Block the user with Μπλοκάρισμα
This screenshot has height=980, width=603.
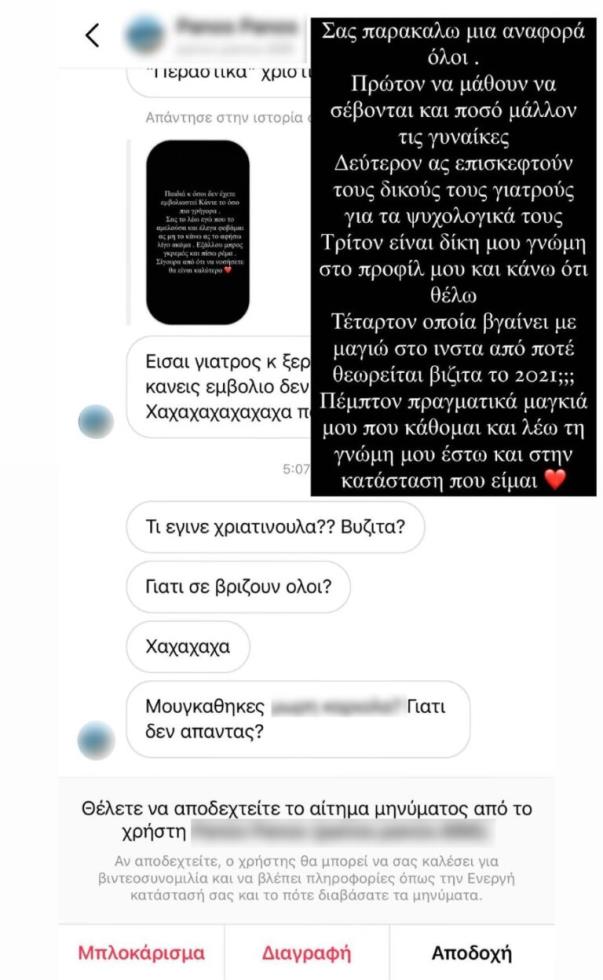[141, 952]
